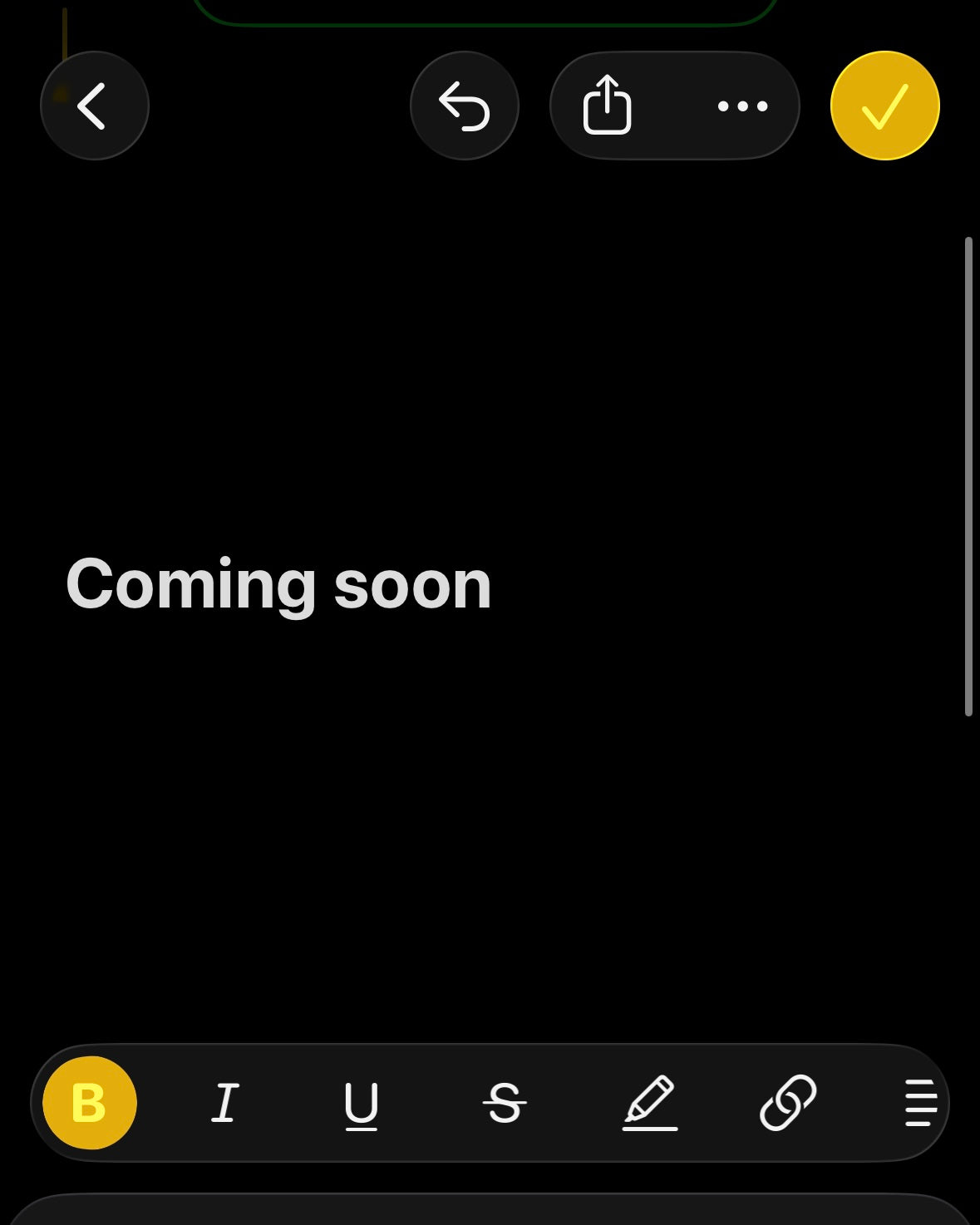Toggle bold formatting off

tap(90, 1103)
